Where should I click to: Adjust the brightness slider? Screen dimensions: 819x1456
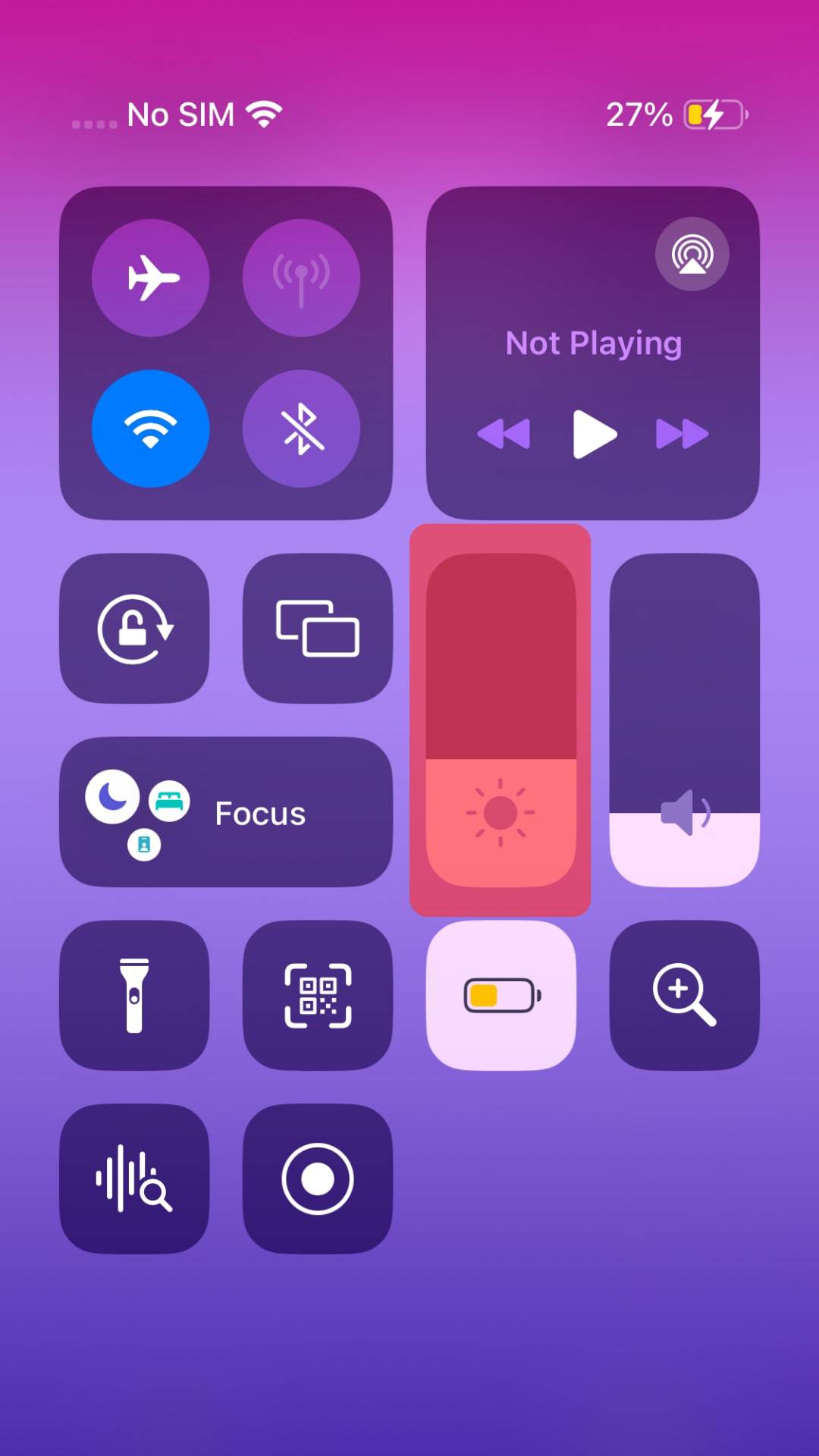[x=500, y=717]
